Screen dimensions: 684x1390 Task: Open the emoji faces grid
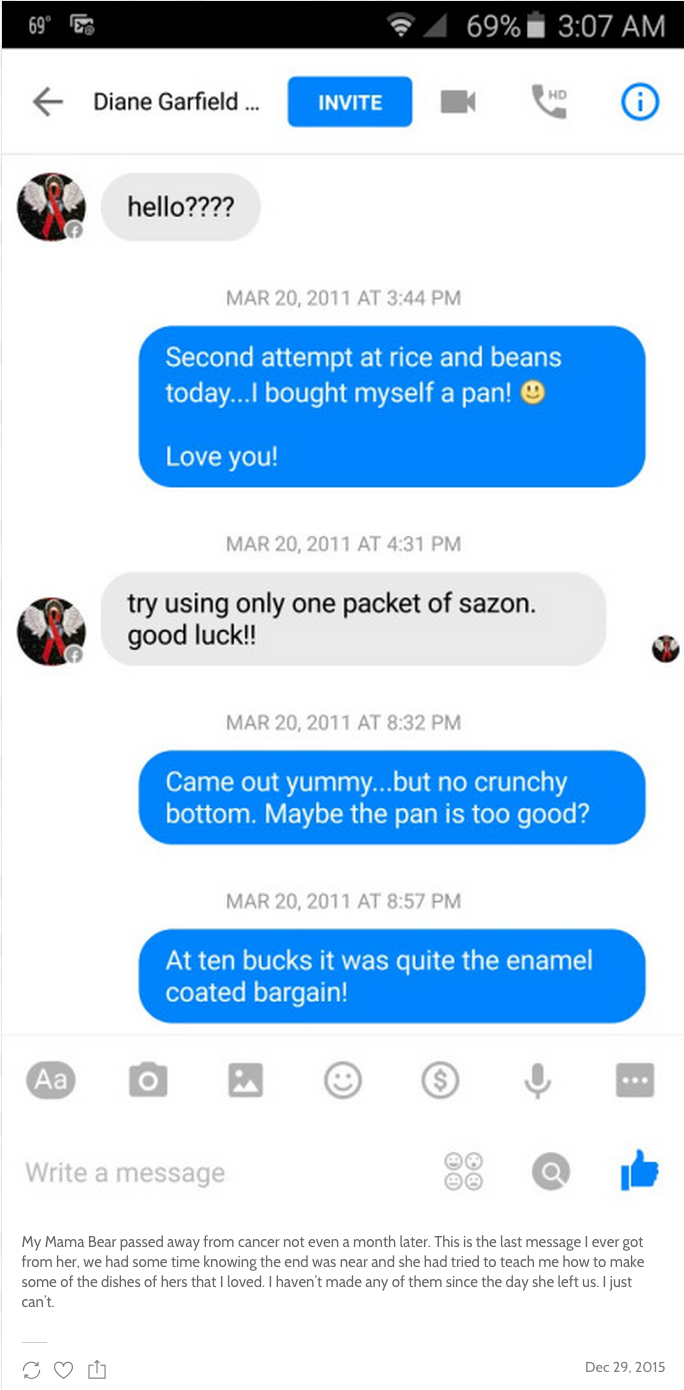coord(463,1171)
